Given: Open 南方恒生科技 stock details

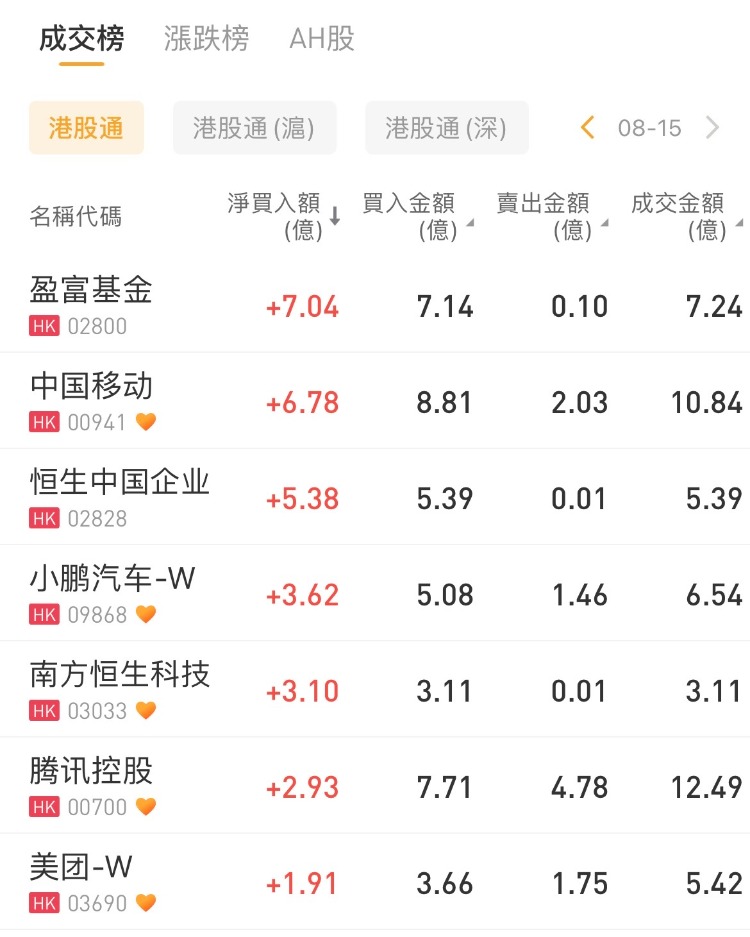Looking at the screenshot, I should (x=120, y=689).
